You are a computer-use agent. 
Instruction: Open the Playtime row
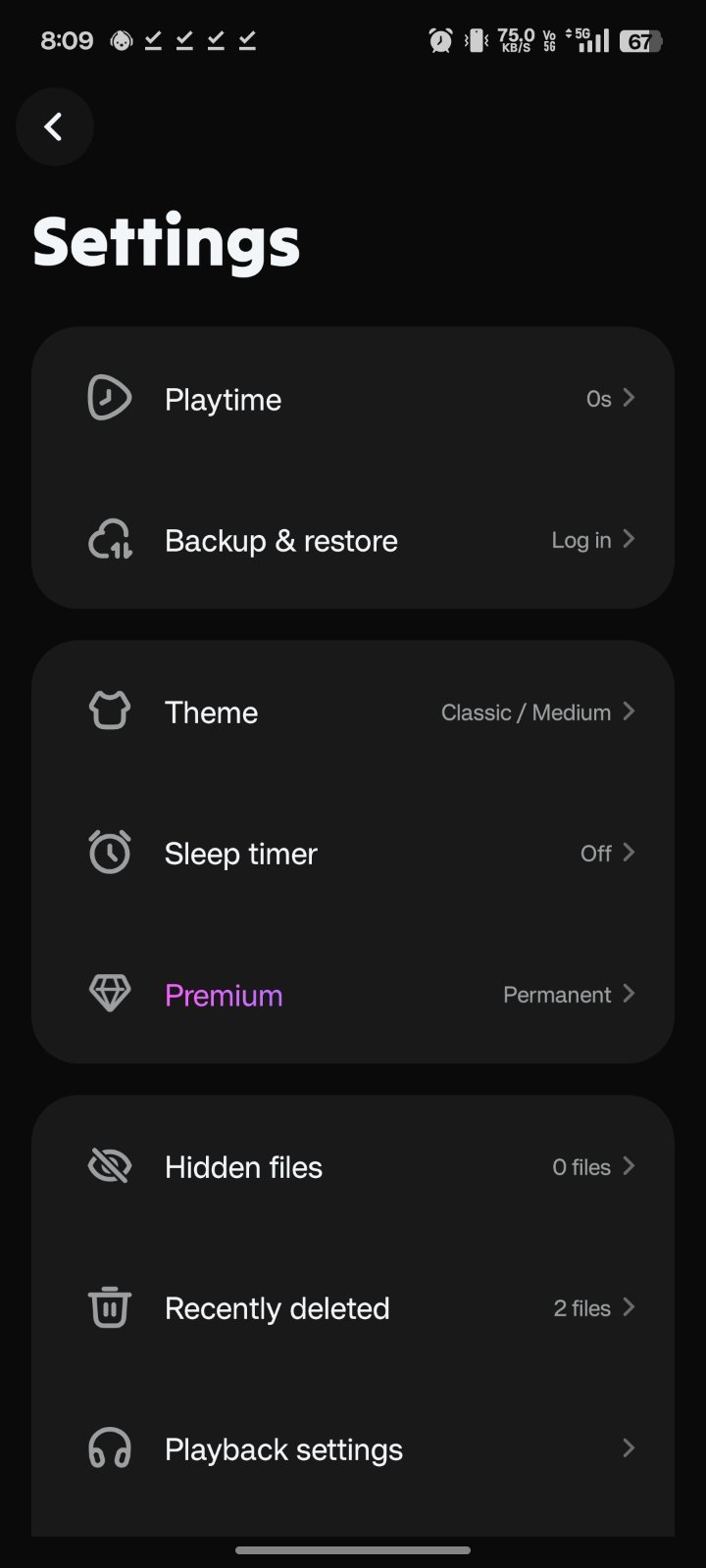(x=353, y=399)
